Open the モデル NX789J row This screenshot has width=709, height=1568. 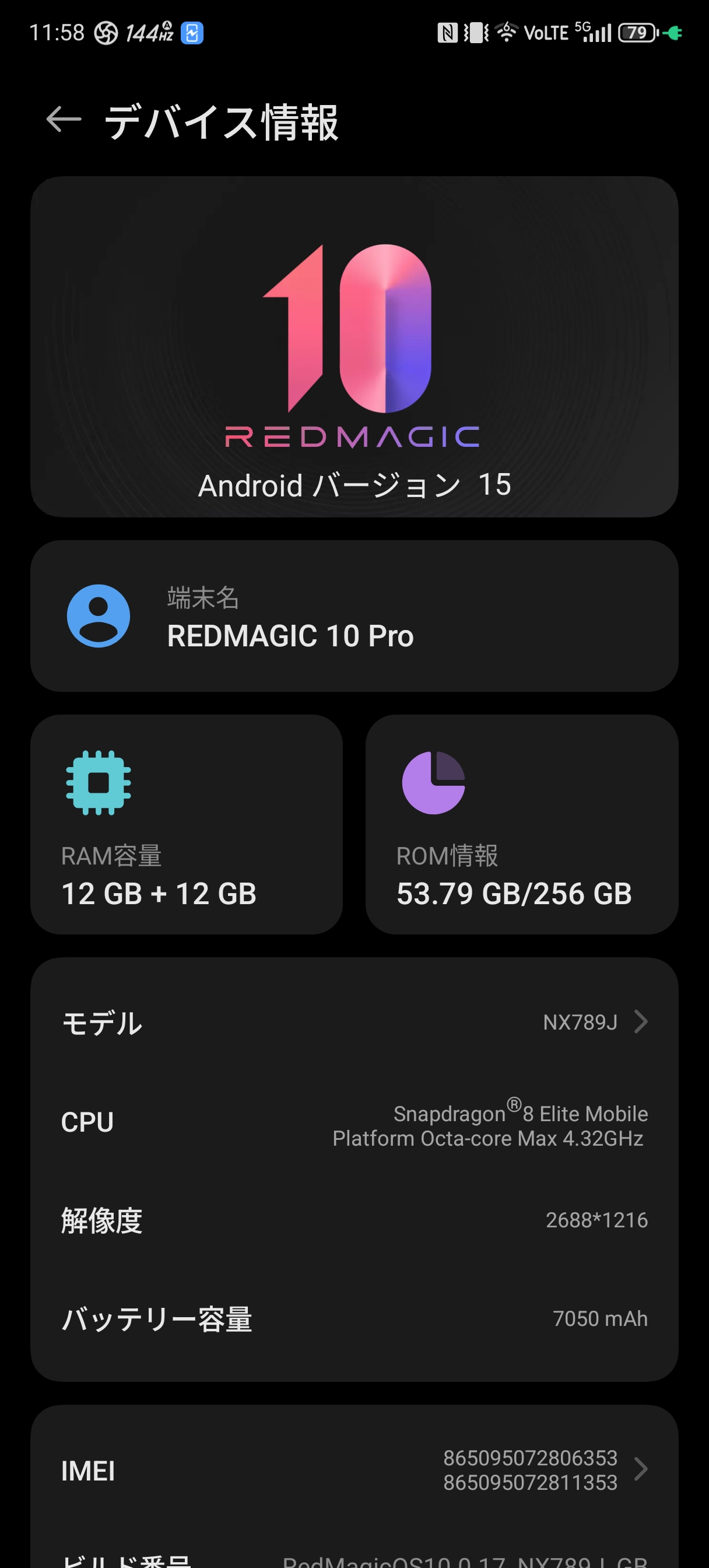point(354,1022)
